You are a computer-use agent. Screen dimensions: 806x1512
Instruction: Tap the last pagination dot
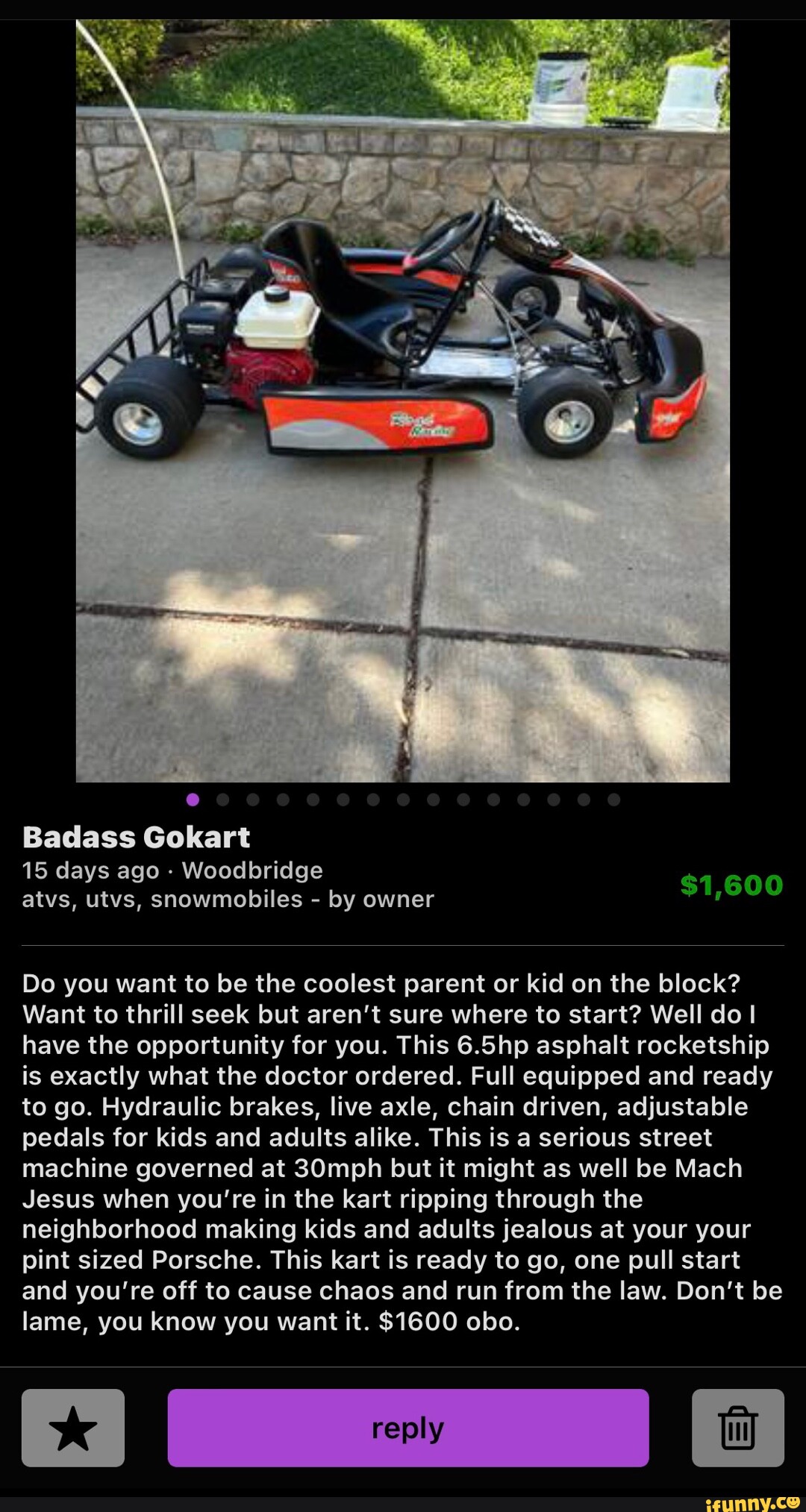(x=612, y=800)
